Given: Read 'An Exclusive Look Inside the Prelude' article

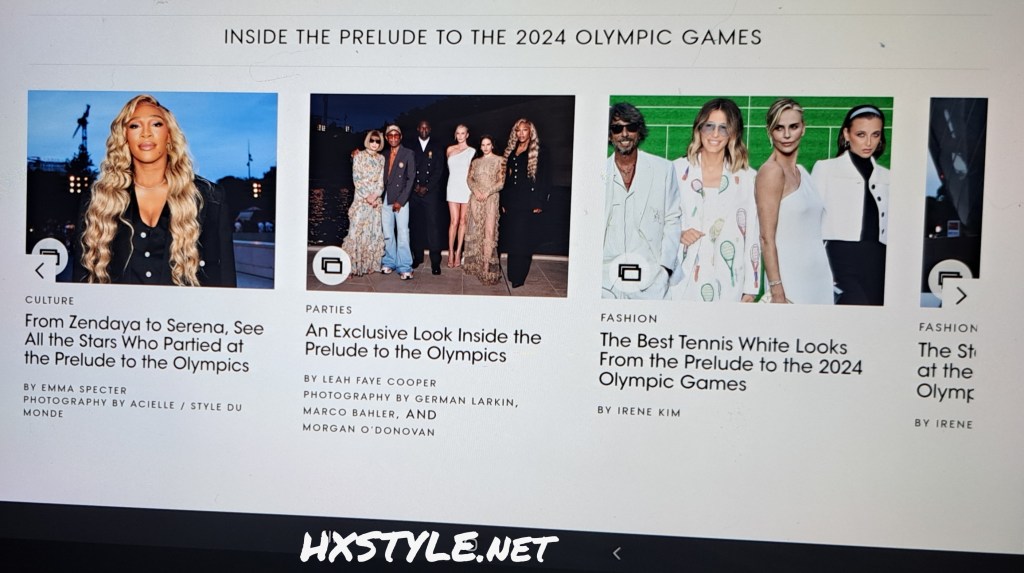Looking at the screenshot, I should tap(422, 345).
